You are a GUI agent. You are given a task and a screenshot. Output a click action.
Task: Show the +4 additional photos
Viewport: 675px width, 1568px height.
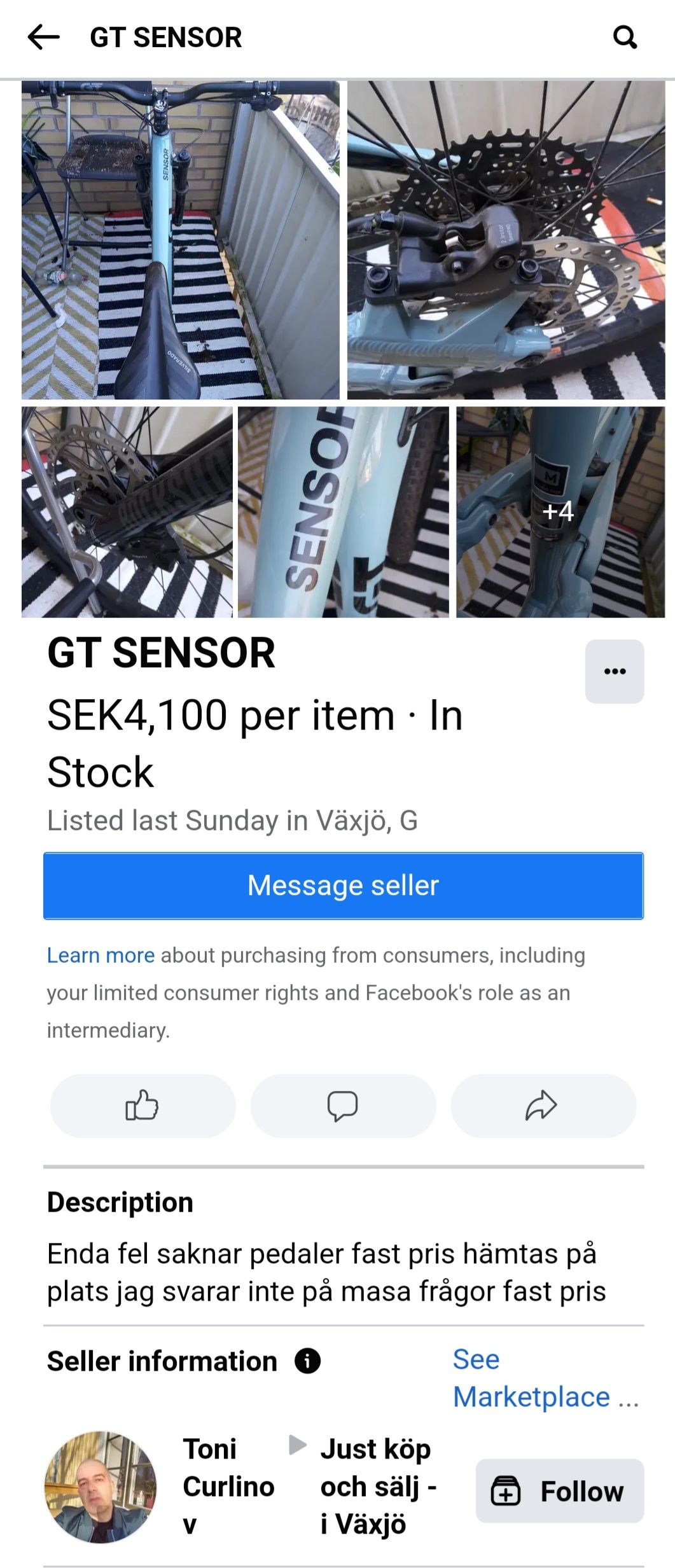click(x=560, y=512)
